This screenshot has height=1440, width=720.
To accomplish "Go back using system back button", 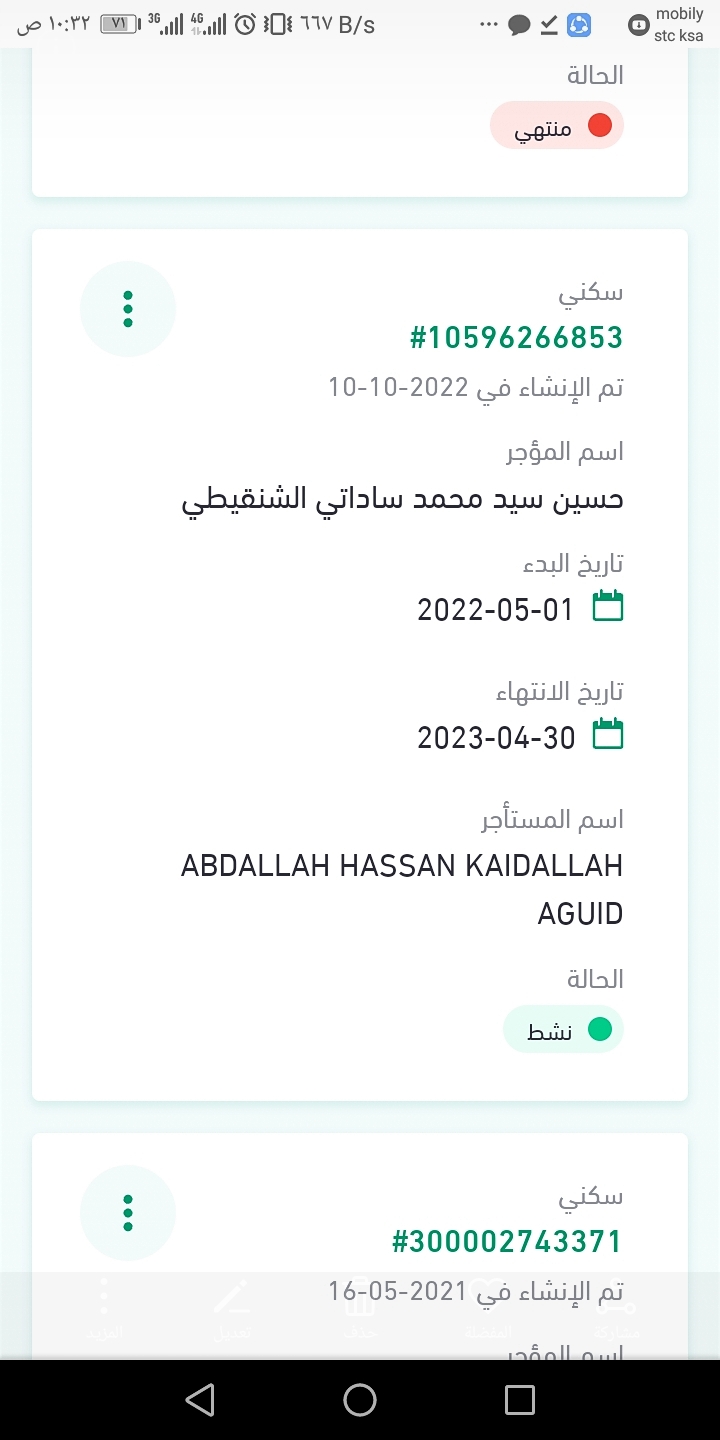I will click(x=200, y=1399).
